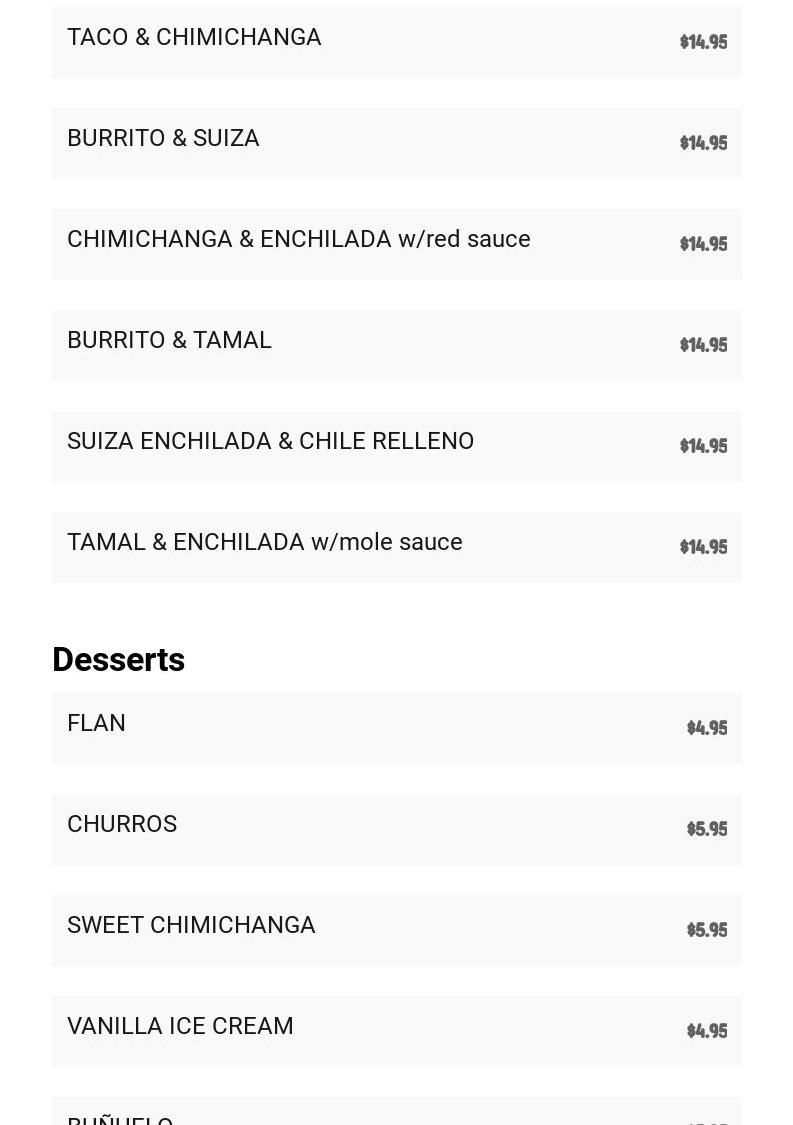The width and height of the screenshot is (793, 1125).
Task: Open the Sweet Chimichanga dessert
Action: point(192,926)
